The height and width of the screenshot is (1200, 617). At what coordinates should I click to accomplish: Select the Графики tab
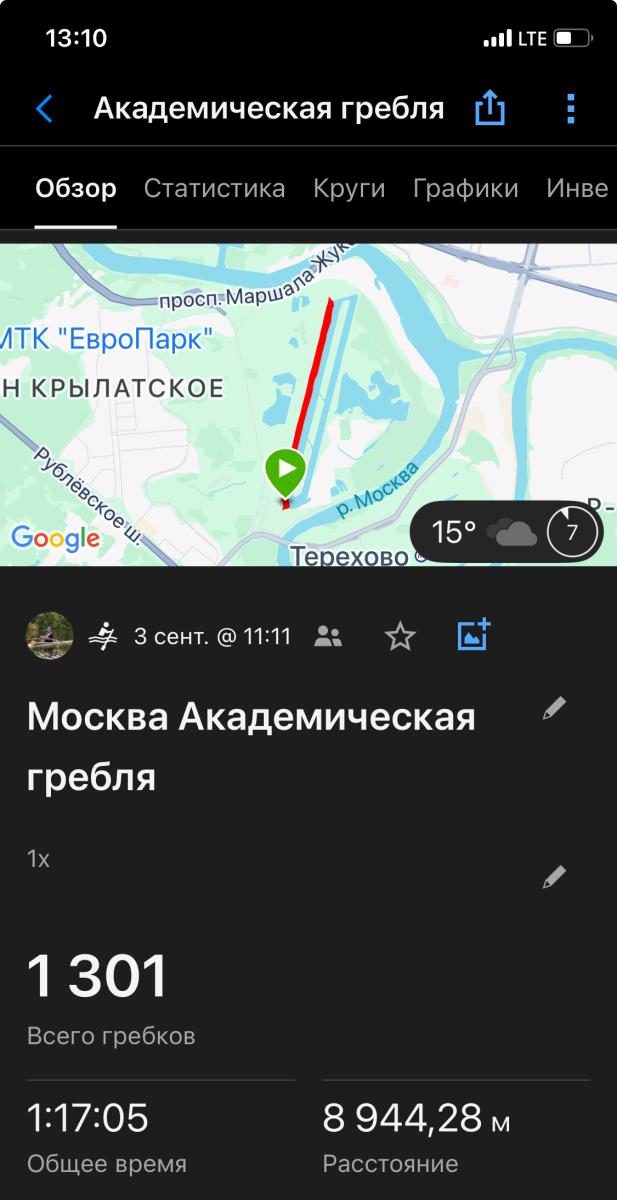pyautogui.click(x=465, y=188)
